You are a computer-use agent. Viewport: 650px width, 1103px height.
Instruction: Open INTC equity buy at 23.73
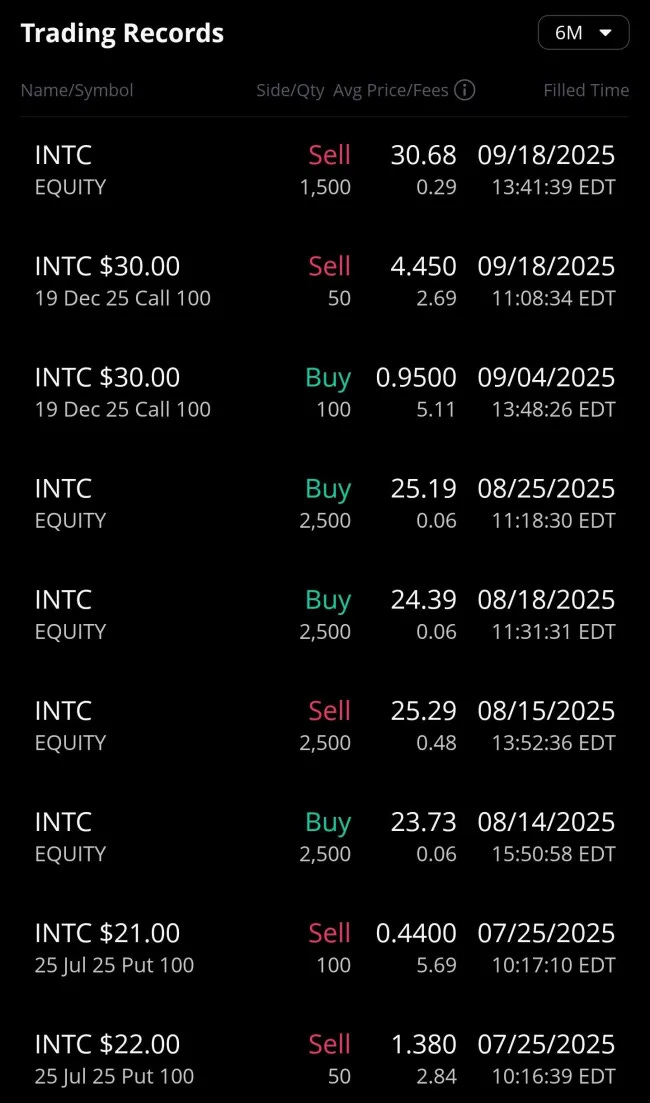click(325, 836)
